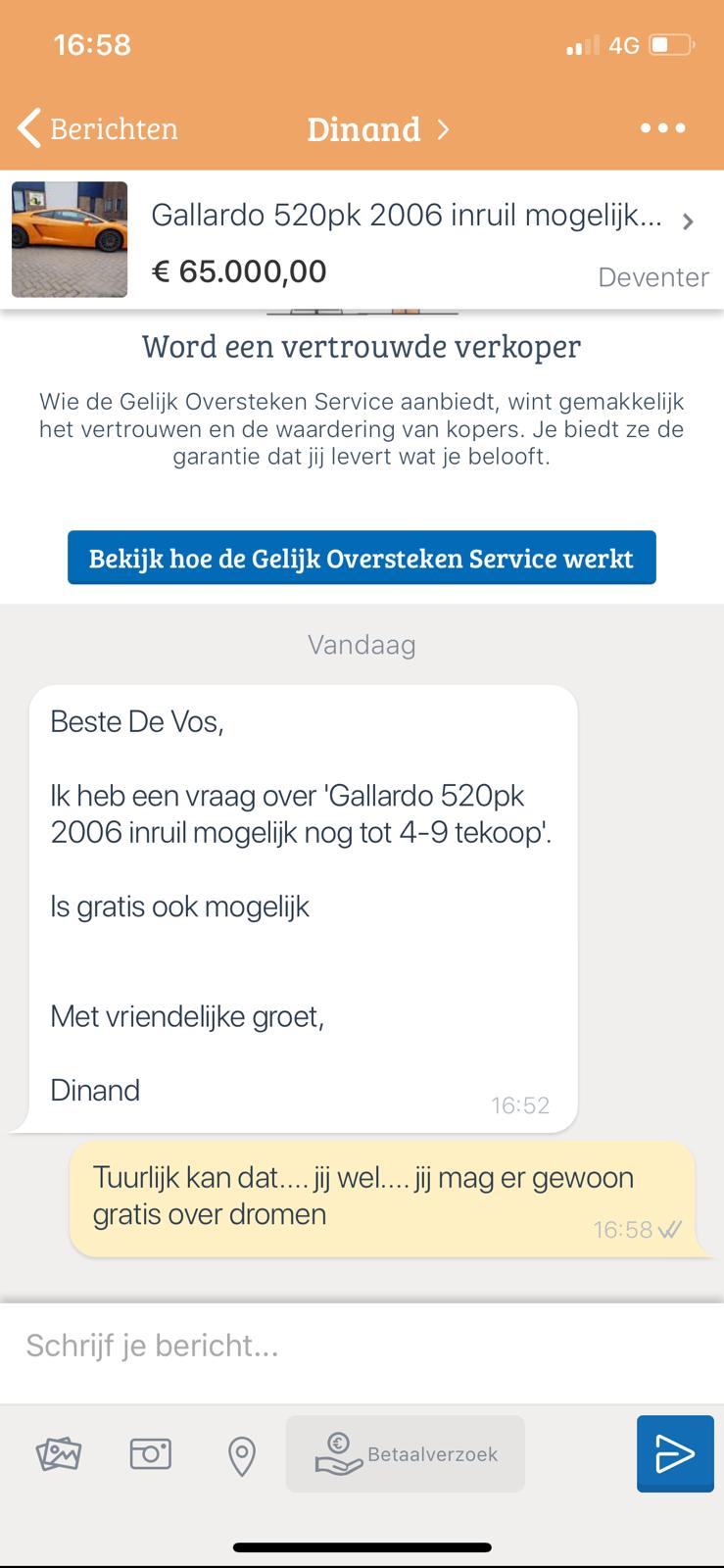
Task: Tap the Betaalverzoek button
Action: point(406,1454)
